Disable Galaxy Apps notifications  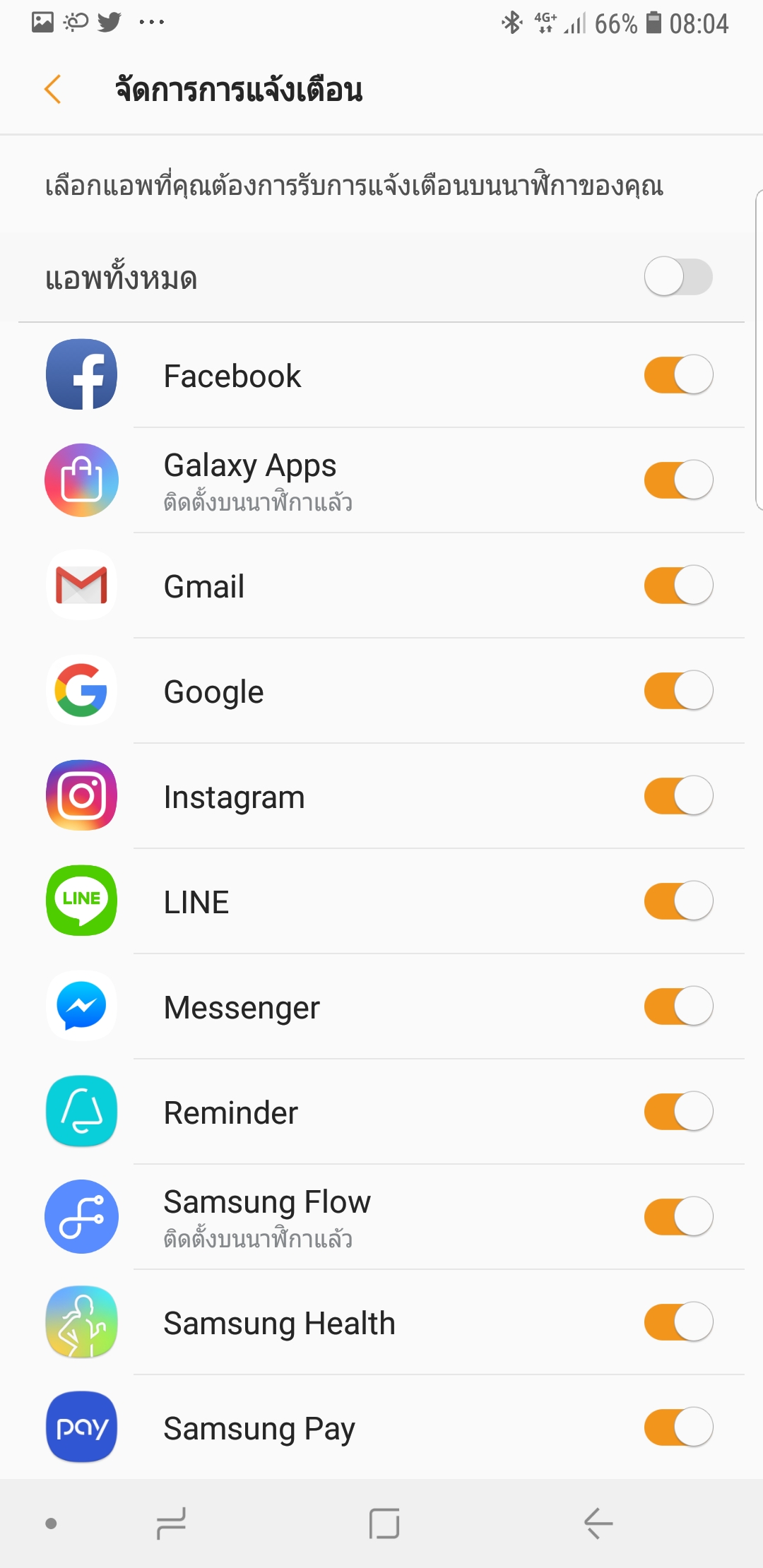pos(678,480)
